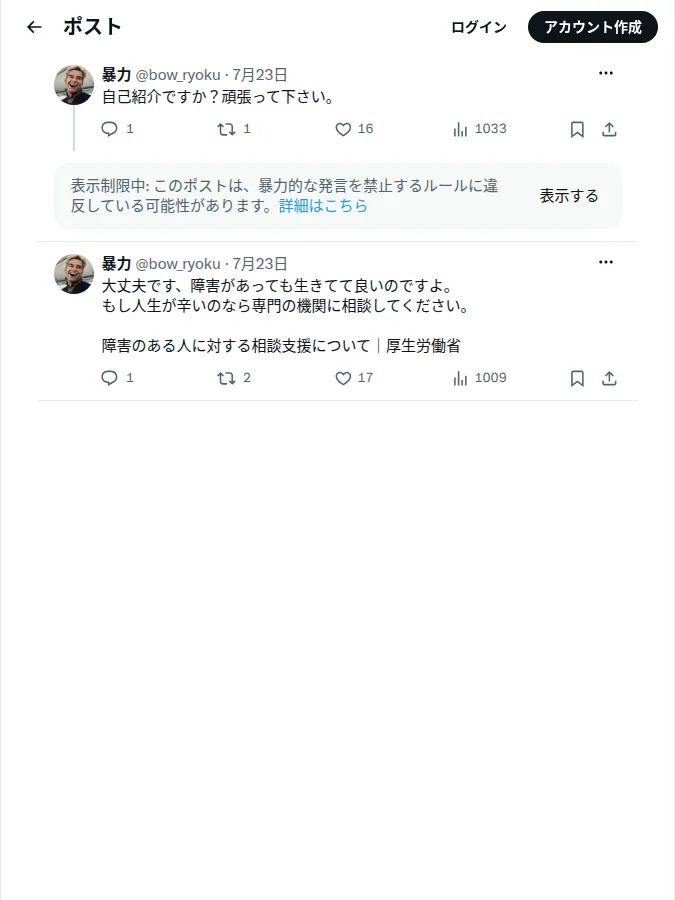Share the 大丈夫です post
The width and height of the screenshot is (675, 900).
click(x=609, y=378)
